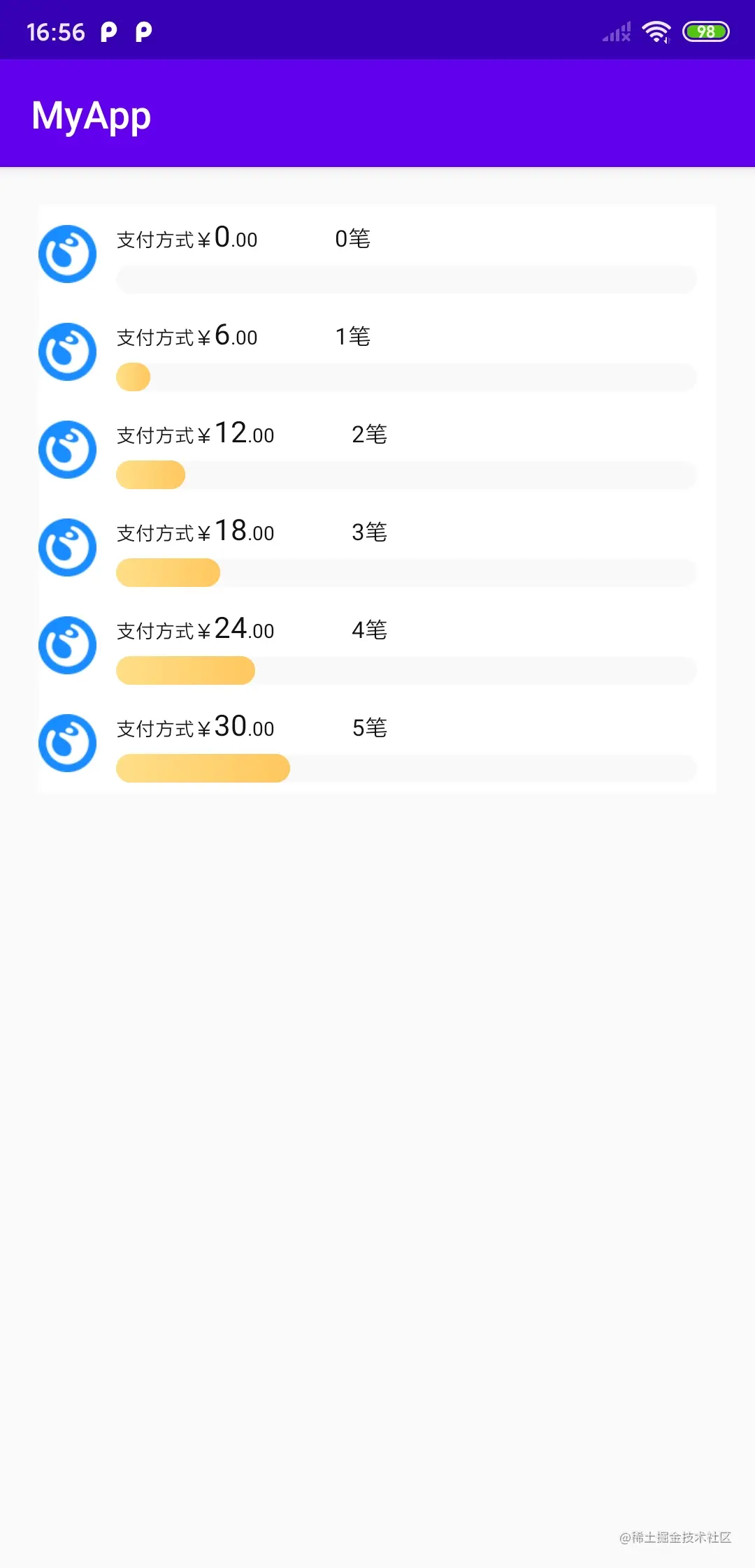755x1568 pixels.
Task: Select the blue payment icon for ¥0.00 row
Action: 67,253
